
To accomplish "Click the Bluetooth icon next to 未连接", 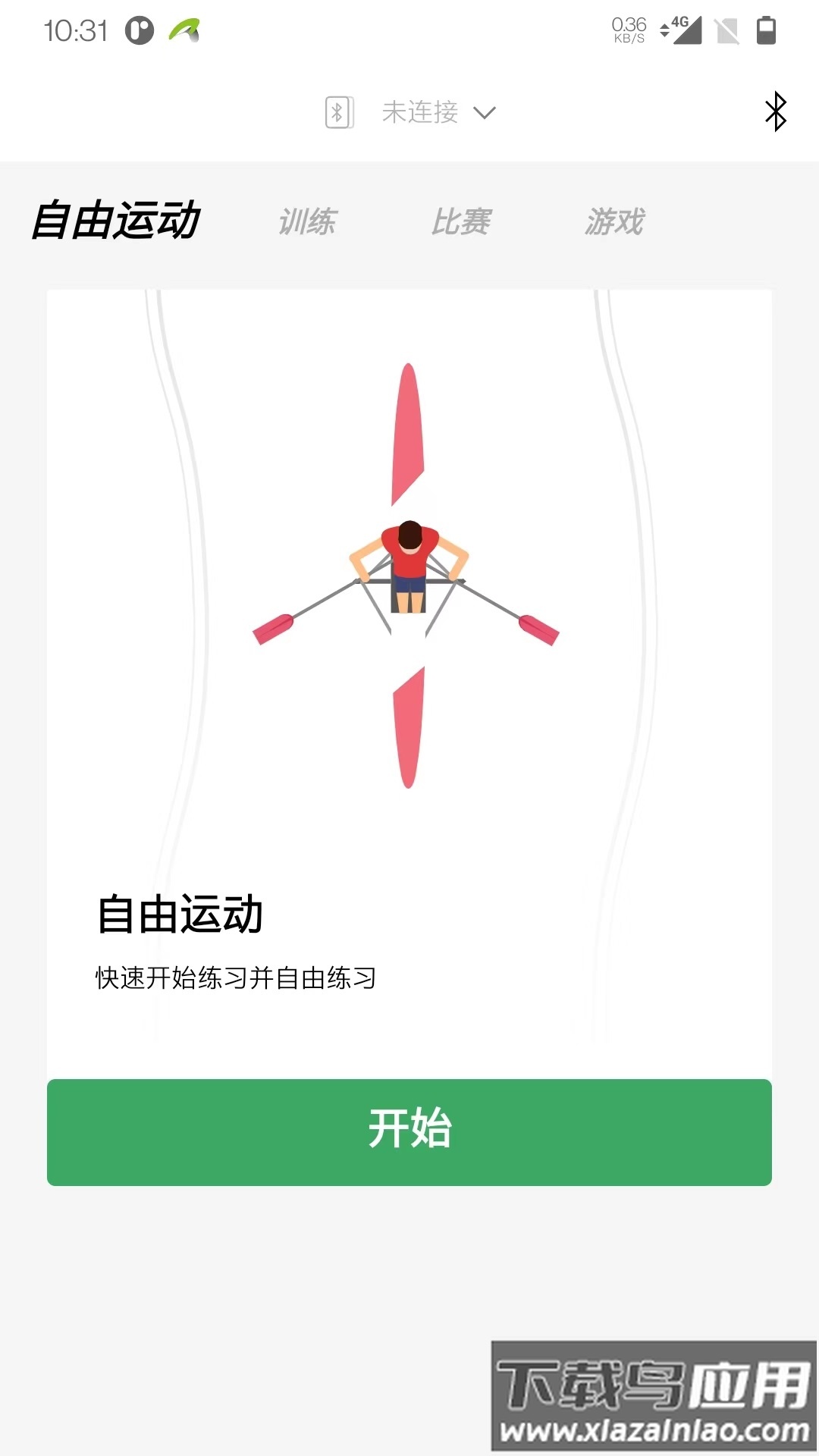I will [339, 112].
